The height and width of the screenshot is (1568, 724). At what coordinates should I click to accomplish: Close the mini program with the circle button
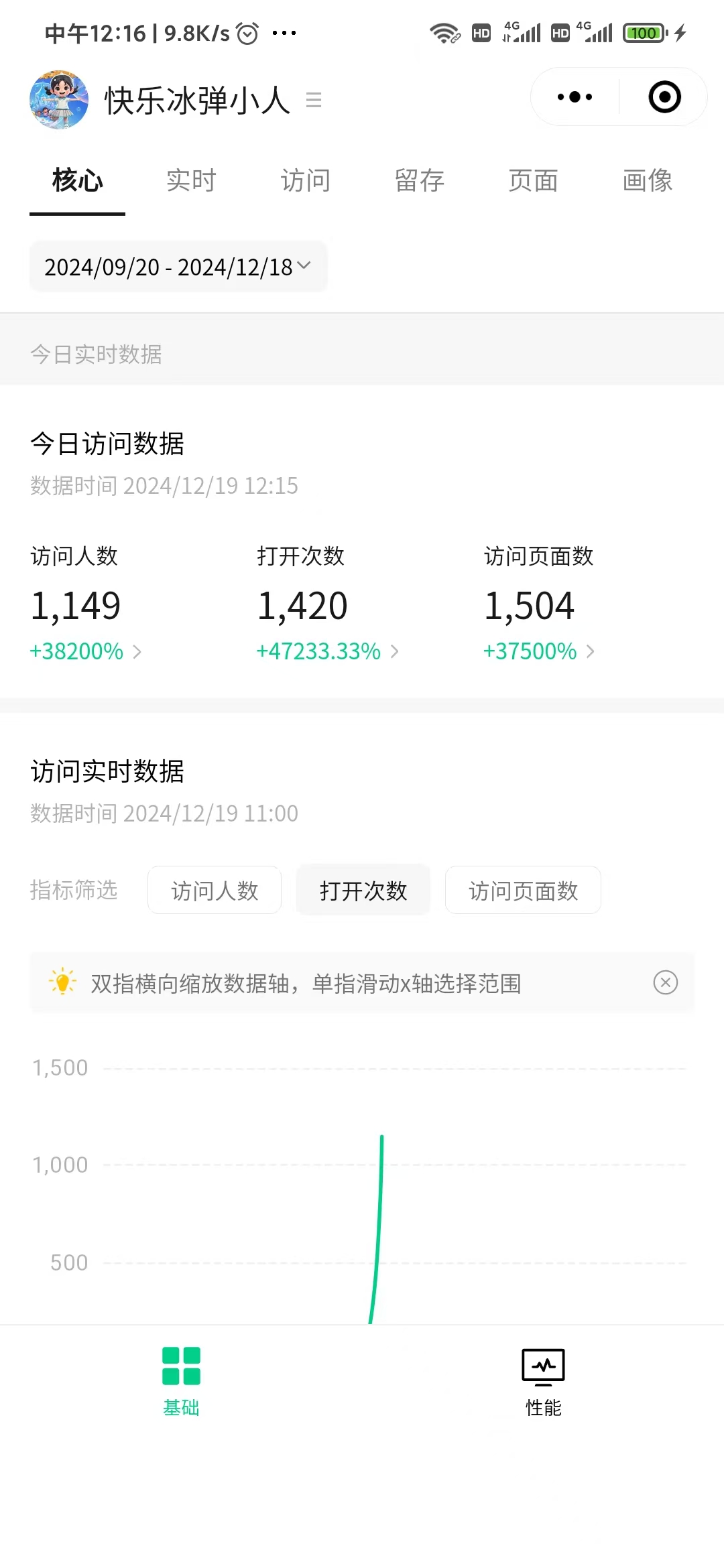[x=664, y=97]
